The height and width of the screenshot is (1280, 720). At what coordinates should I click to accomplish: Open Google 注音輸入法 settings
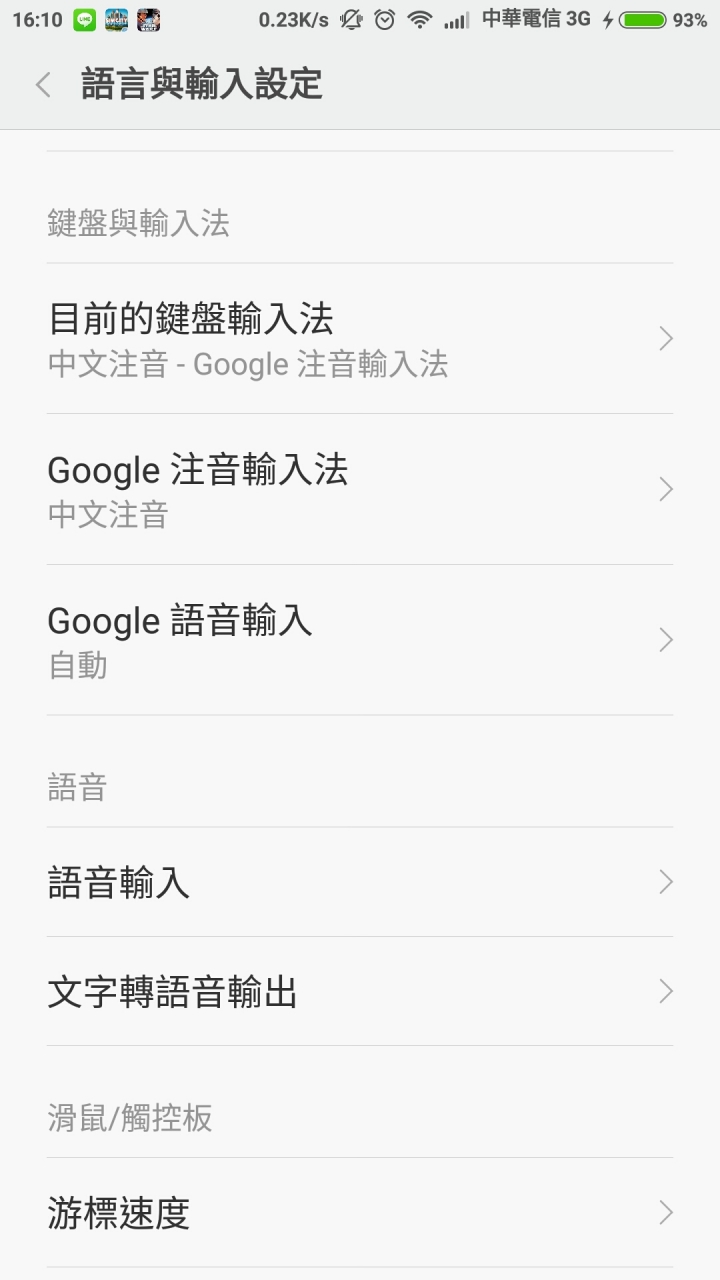click(360, 489)
